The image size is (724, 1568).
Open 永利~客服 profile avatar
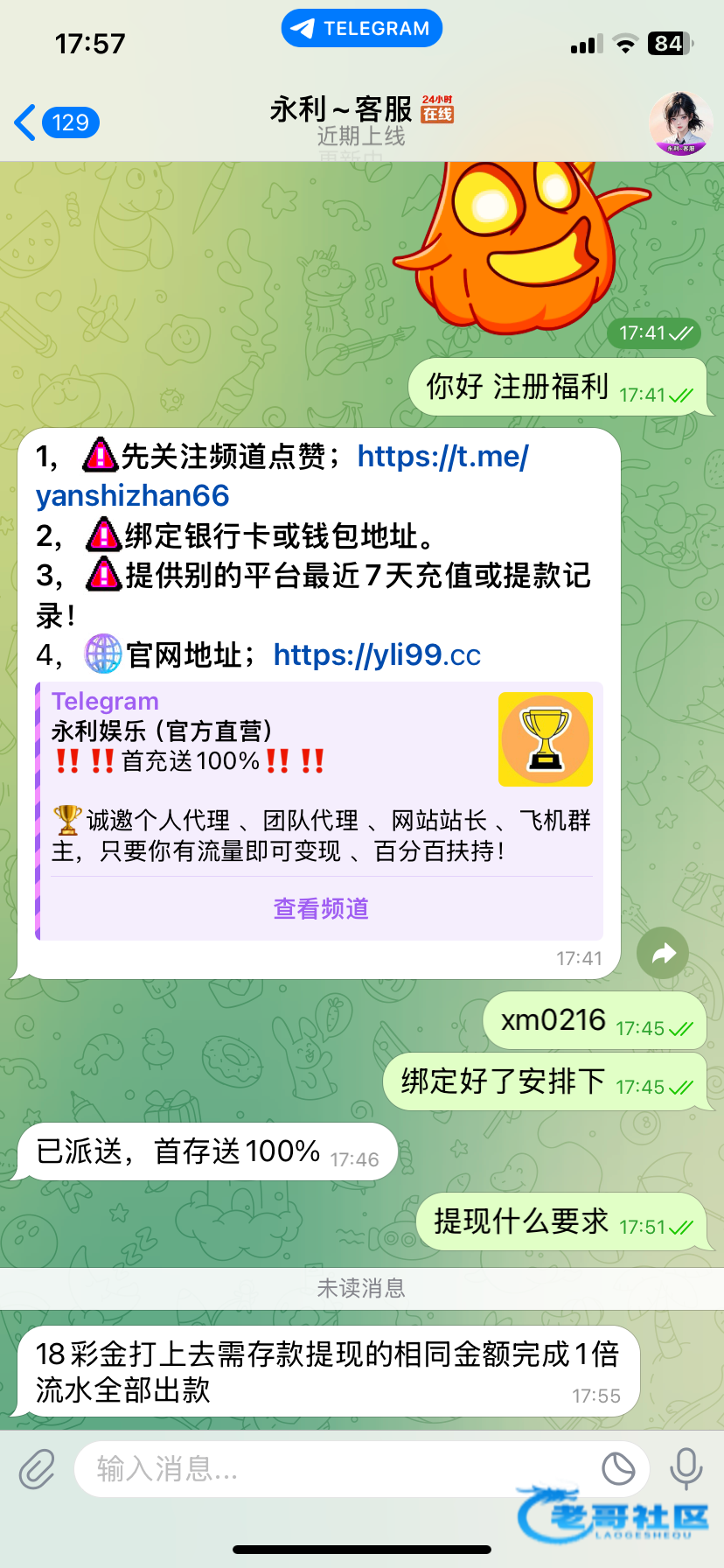point(680,122)
